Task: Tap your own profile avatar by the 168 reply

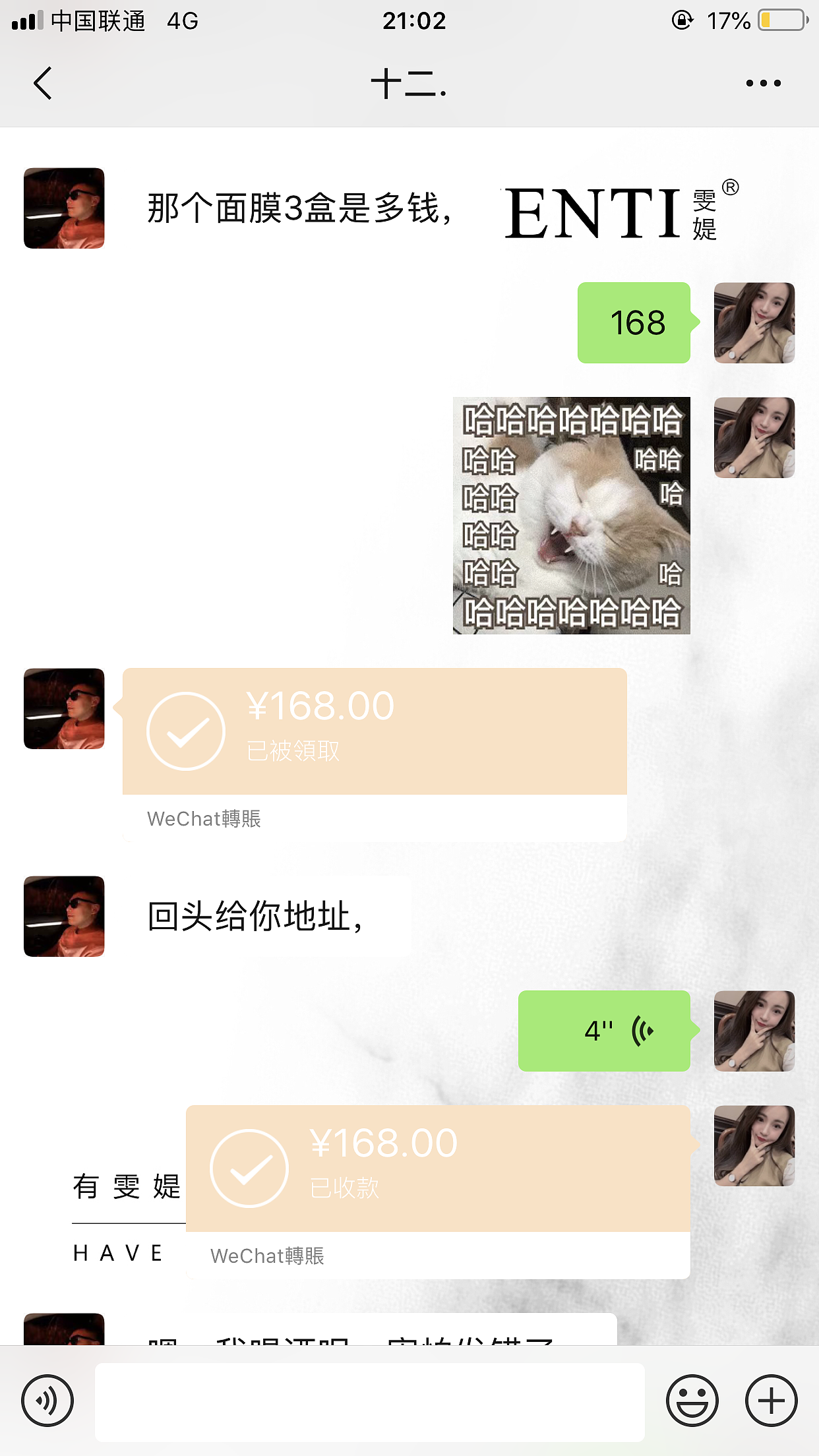Action: click(754, 322)
